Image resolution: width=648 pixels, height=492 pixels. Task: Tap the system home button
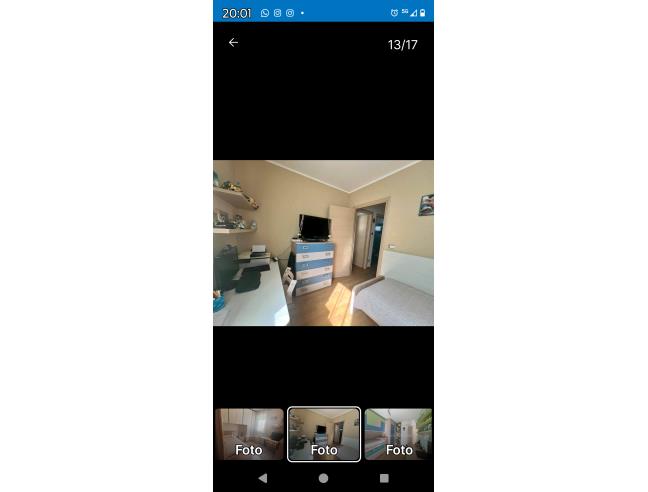323,479
